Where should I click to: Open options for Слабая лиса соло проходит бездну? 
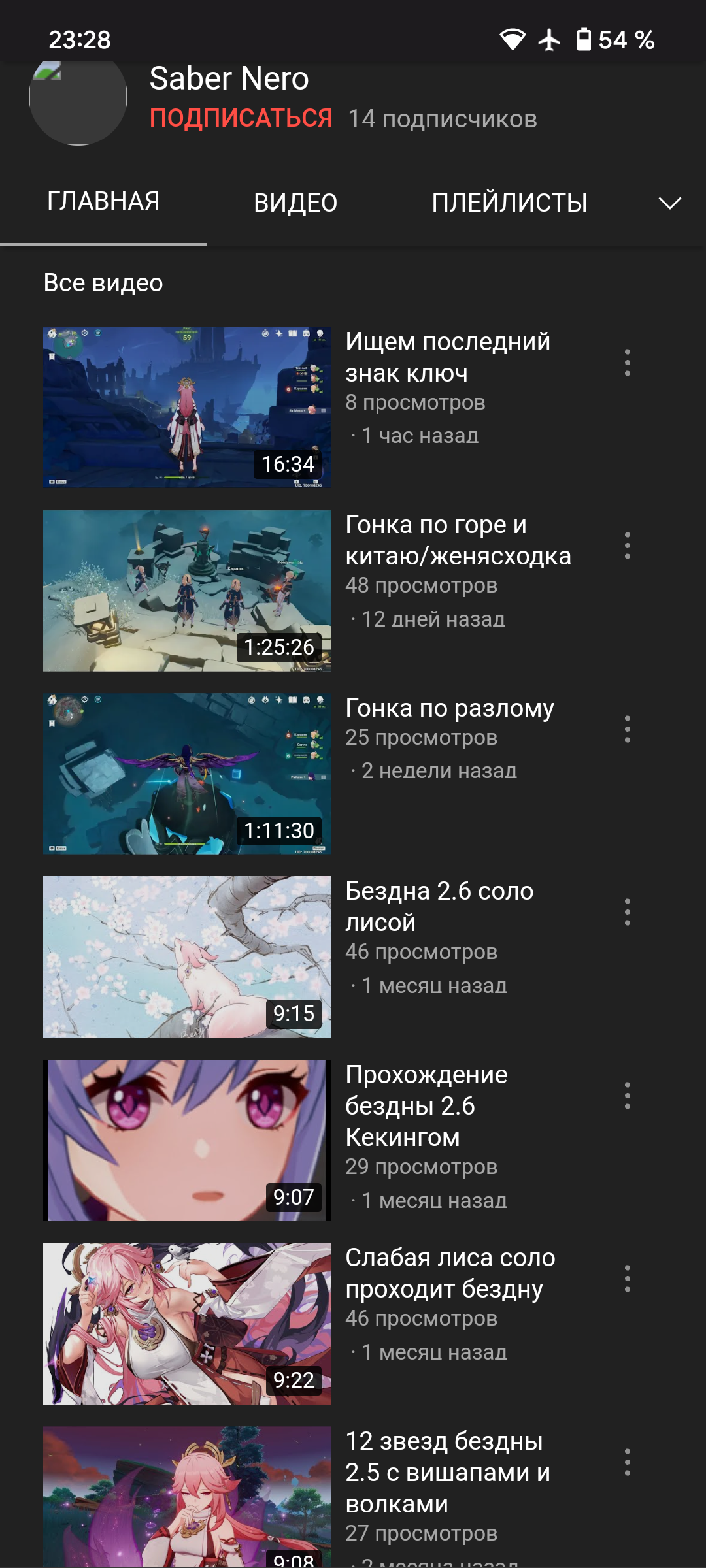[x=627, y=1279]
